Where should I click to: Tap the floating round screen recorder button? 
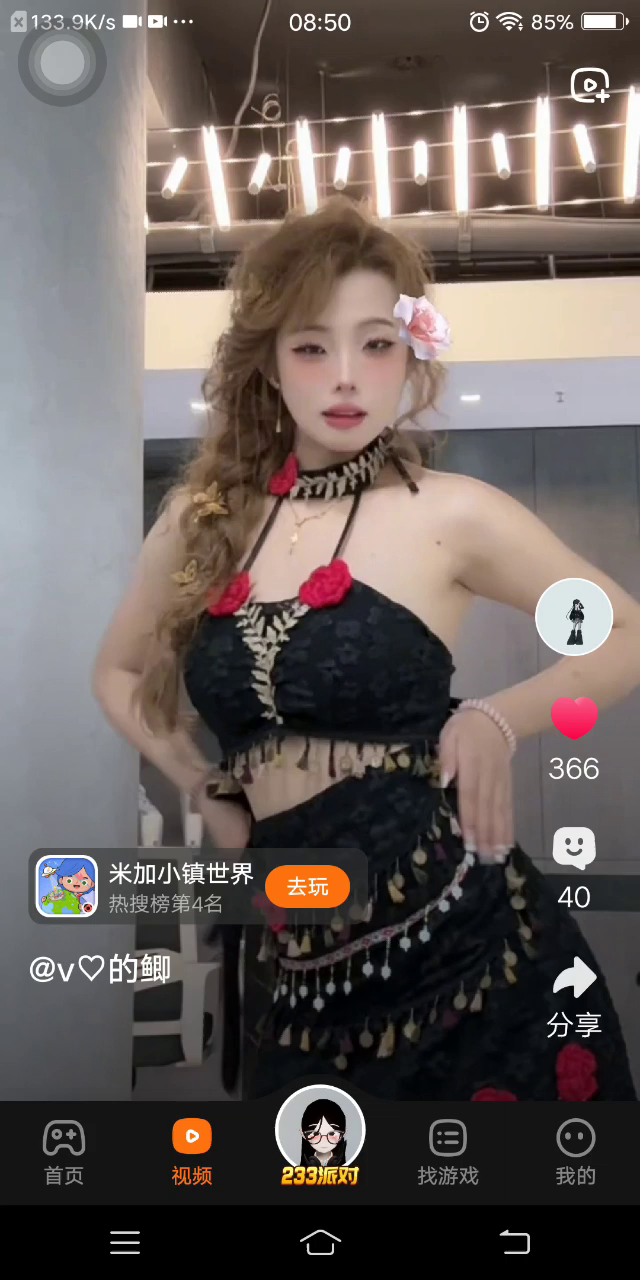click(x=62, y=62)
